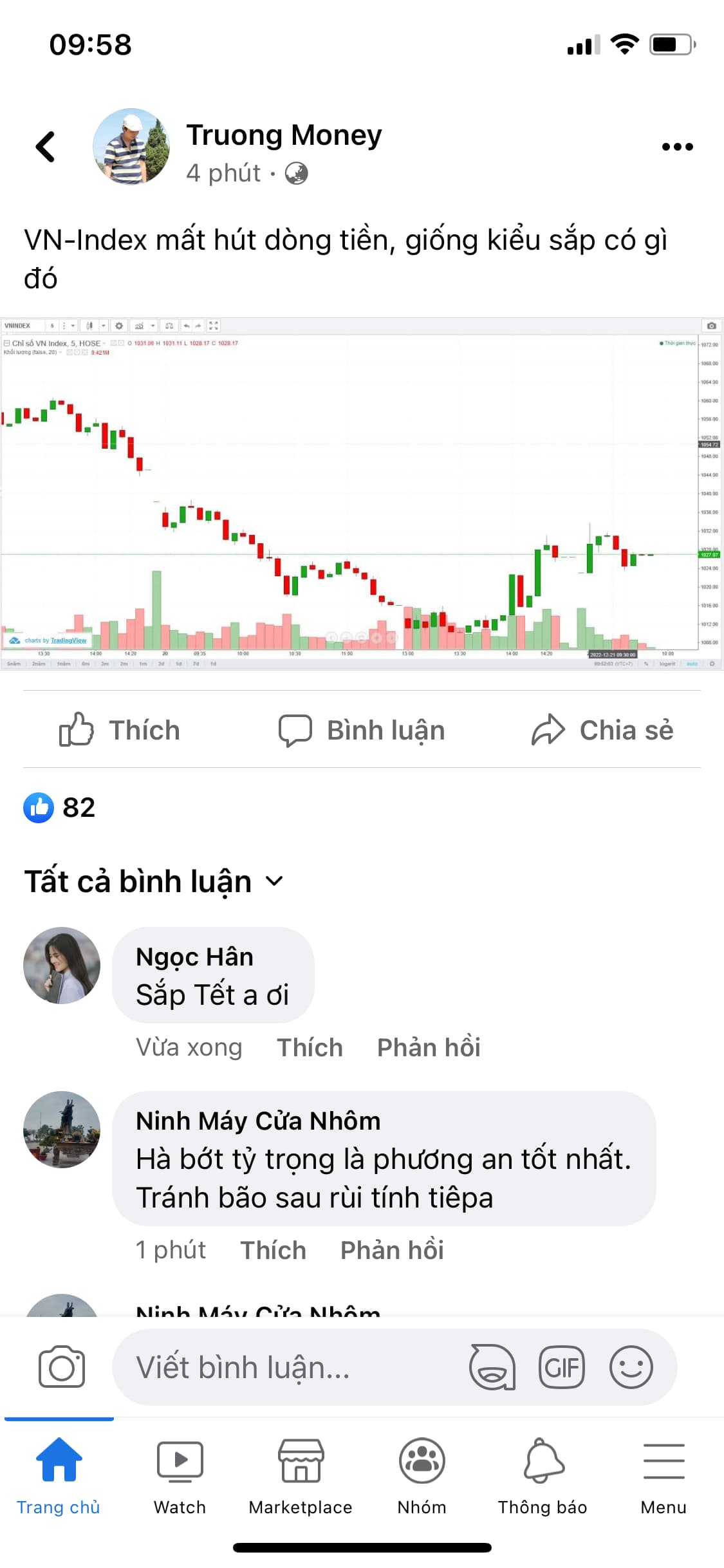Open the post's three-dot options menu
This screenshot has width=724, height=1568.
coord(677,147)
